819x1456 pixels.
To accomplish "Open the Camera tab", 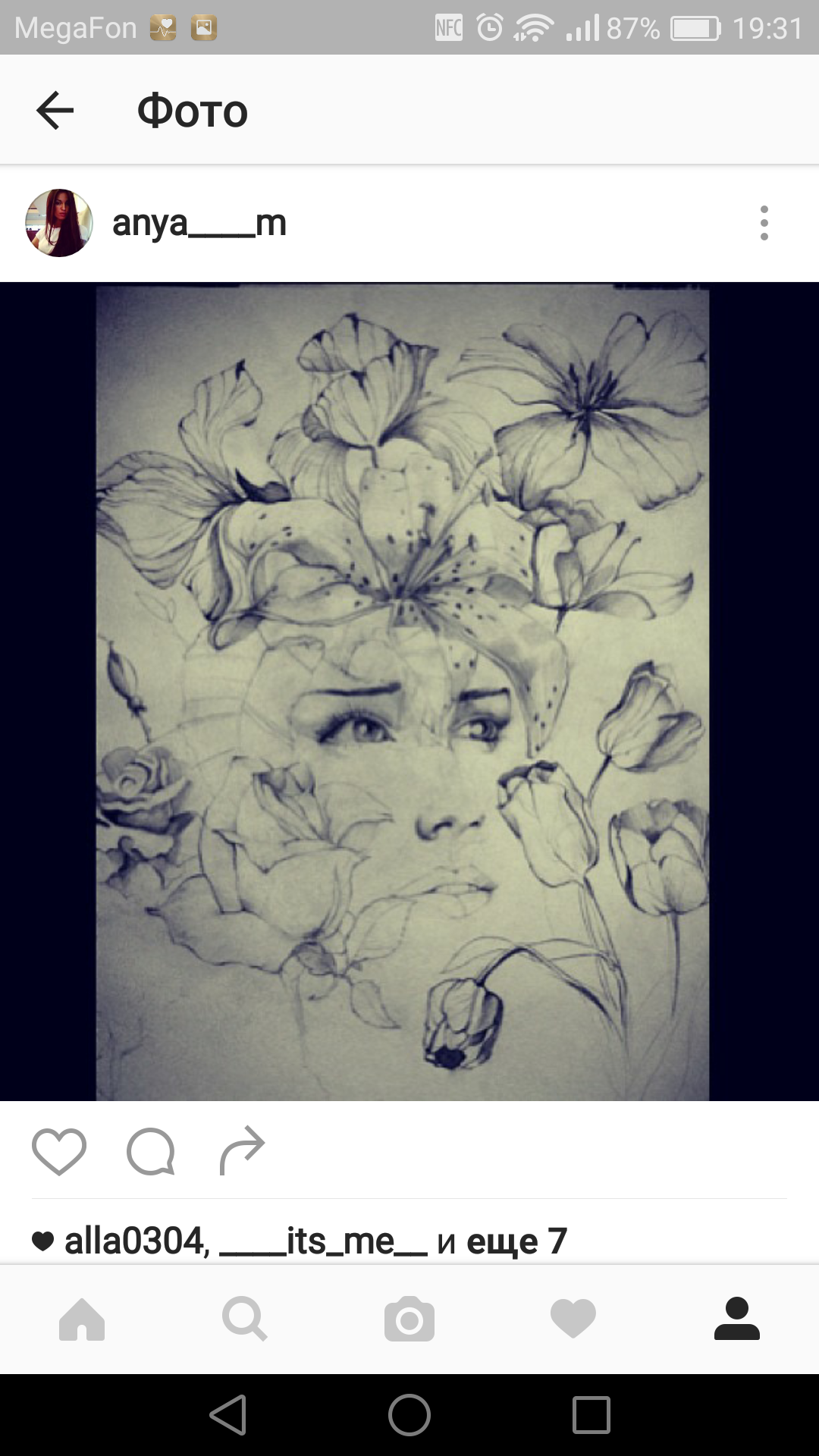I will coord(409,1319).
